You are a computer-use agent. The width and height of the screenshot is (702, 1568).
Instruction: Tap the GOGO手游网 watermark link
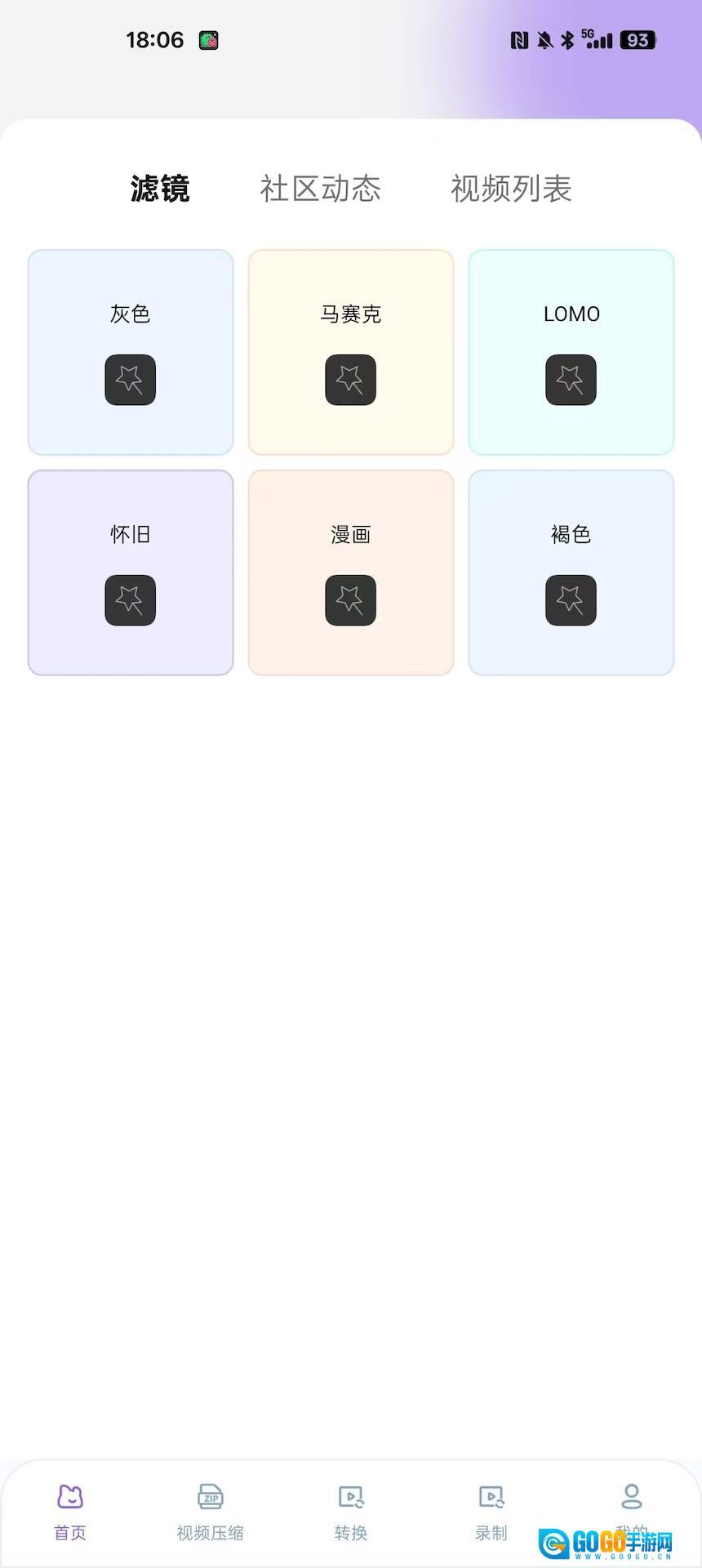pos(617,1539)
